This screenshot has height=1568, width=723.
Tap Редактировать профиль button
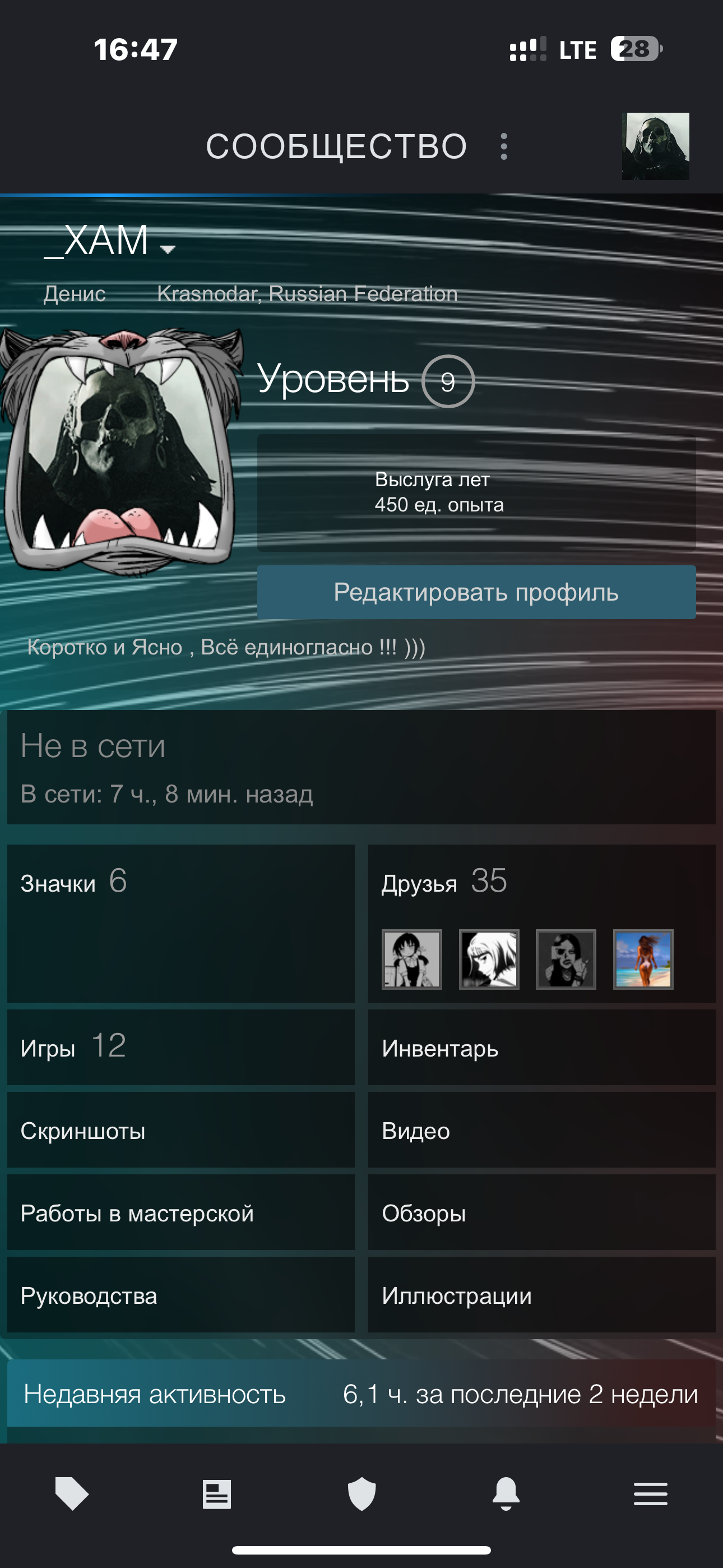point(476,592)
